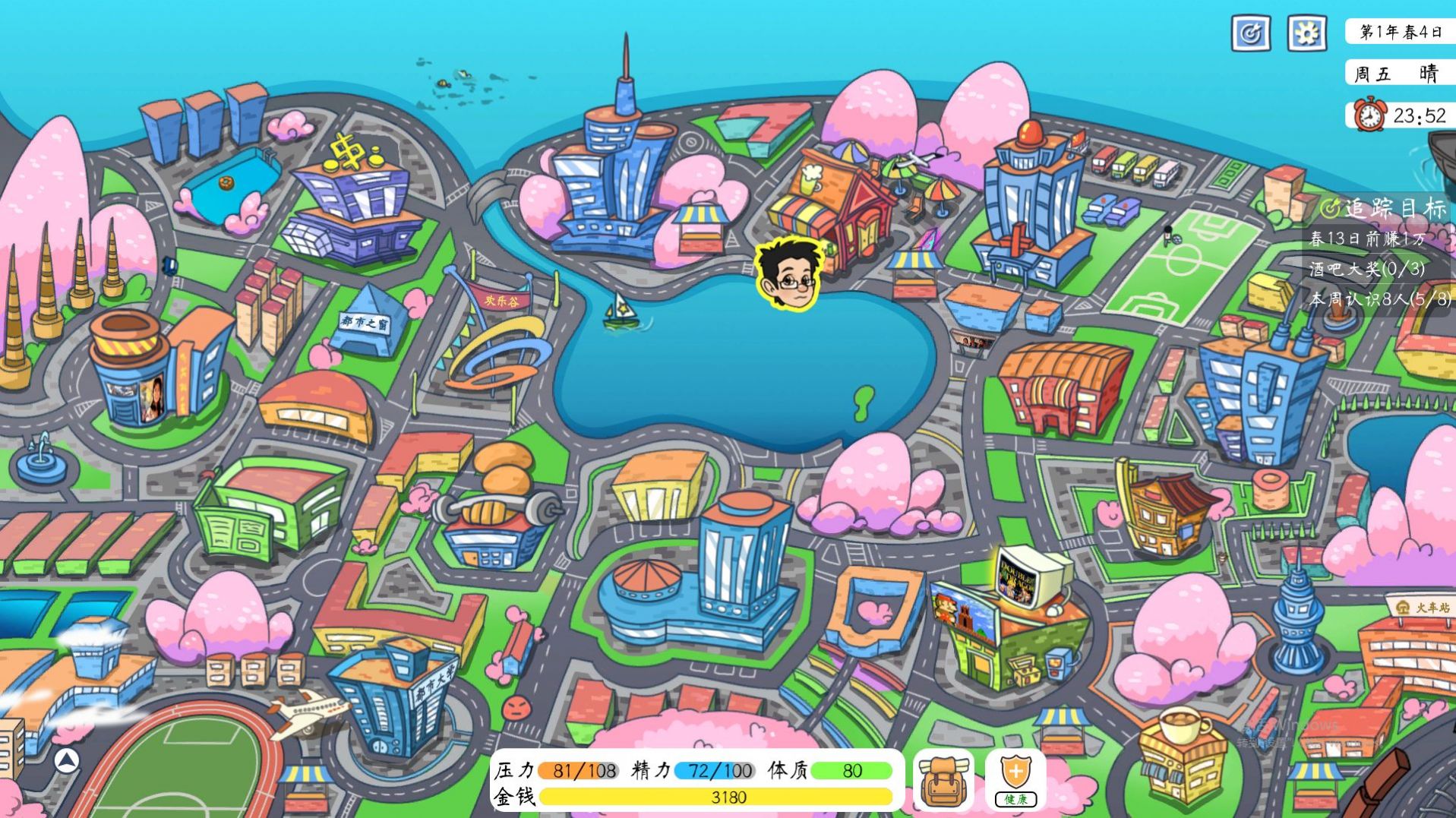
Task: Open the tracked goals target icon
Action: coord(1250,33)
